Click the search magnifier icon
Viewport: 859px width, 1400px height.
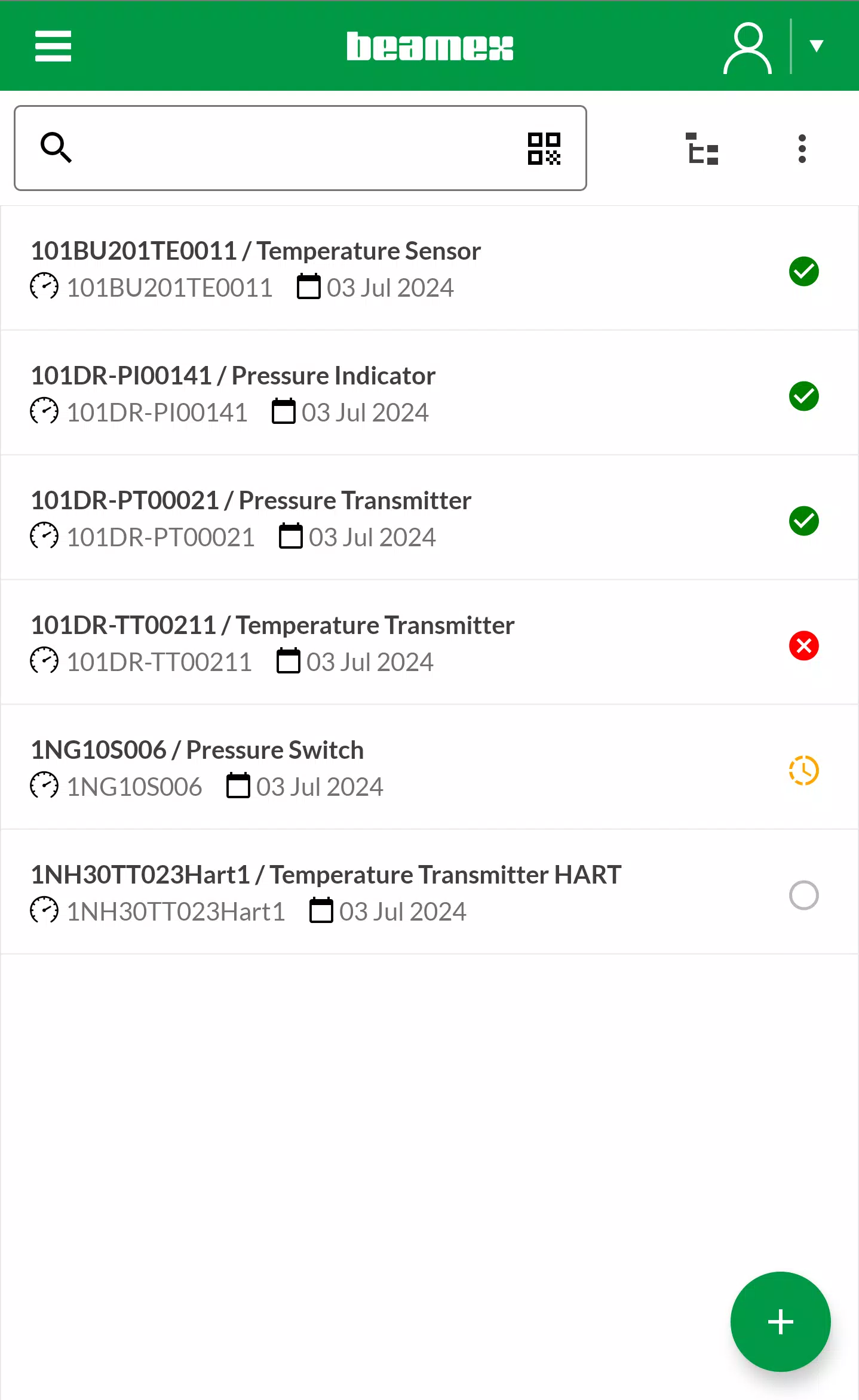[x=56, y=147]
